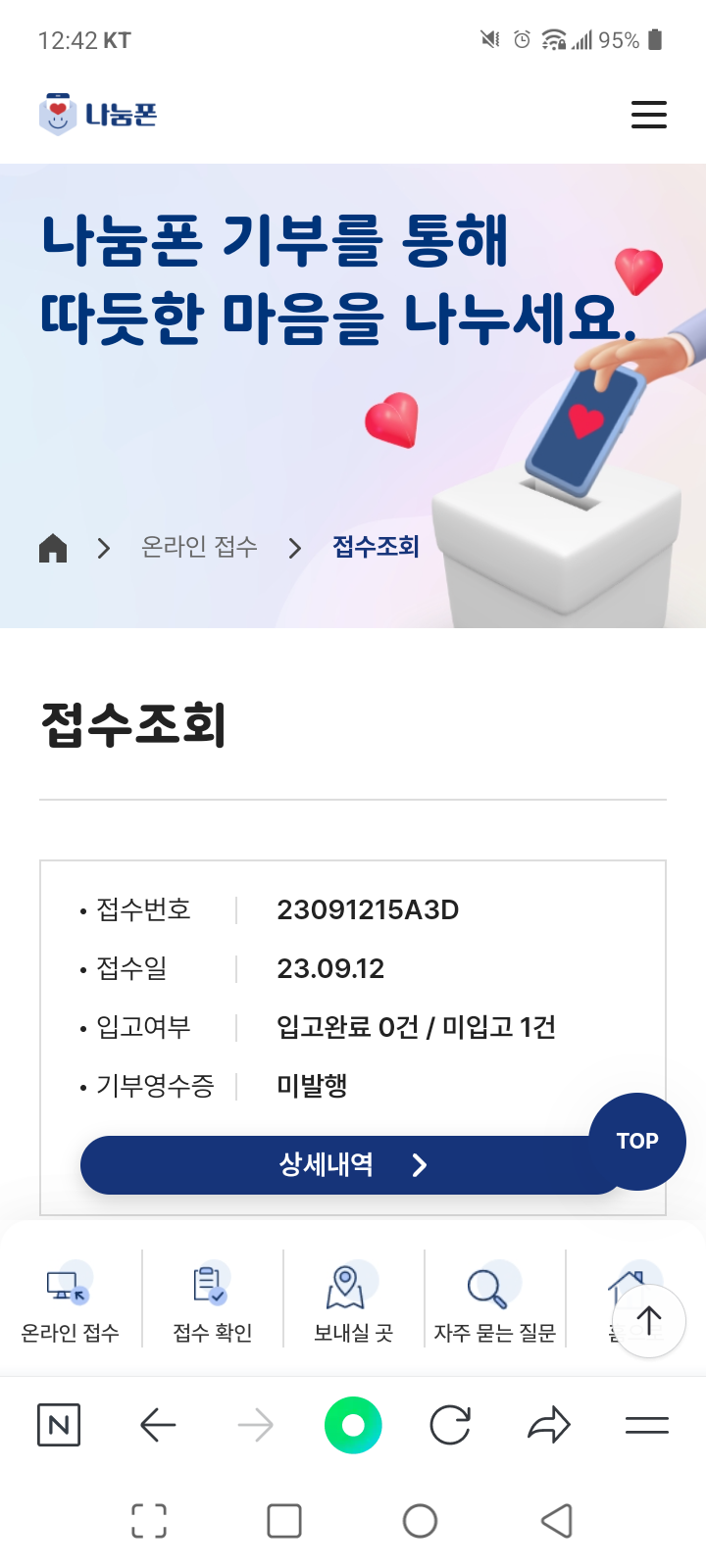Select 접수 확인 in quick menu
Image resolution: width=706 pixels, height=1568 pixels.
[x=213, y=1301]
